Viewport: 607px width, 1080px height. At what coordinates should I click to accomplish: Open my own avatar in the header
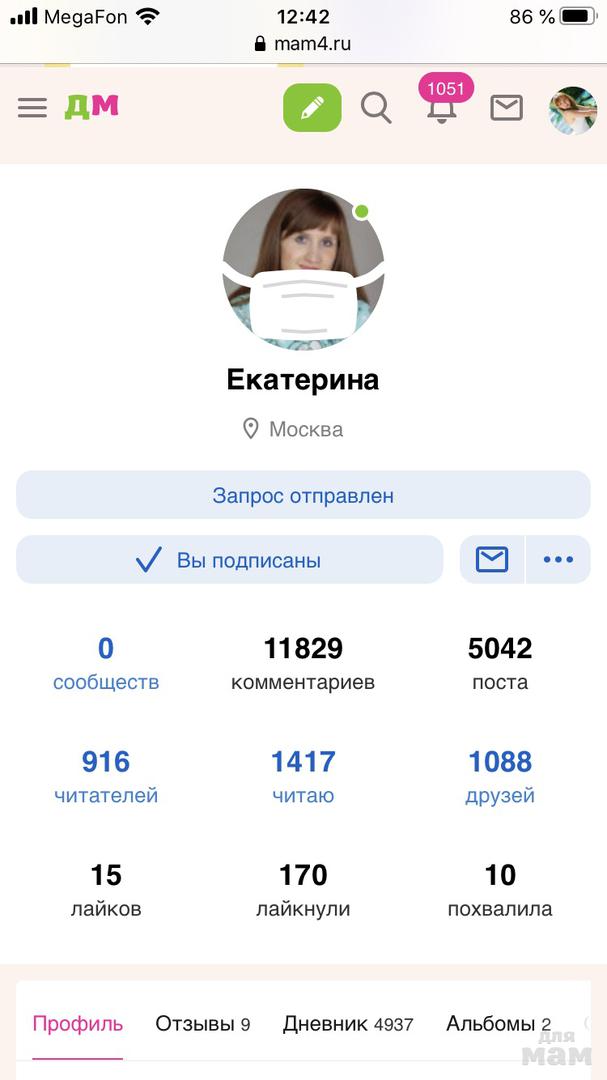point(573,110)
